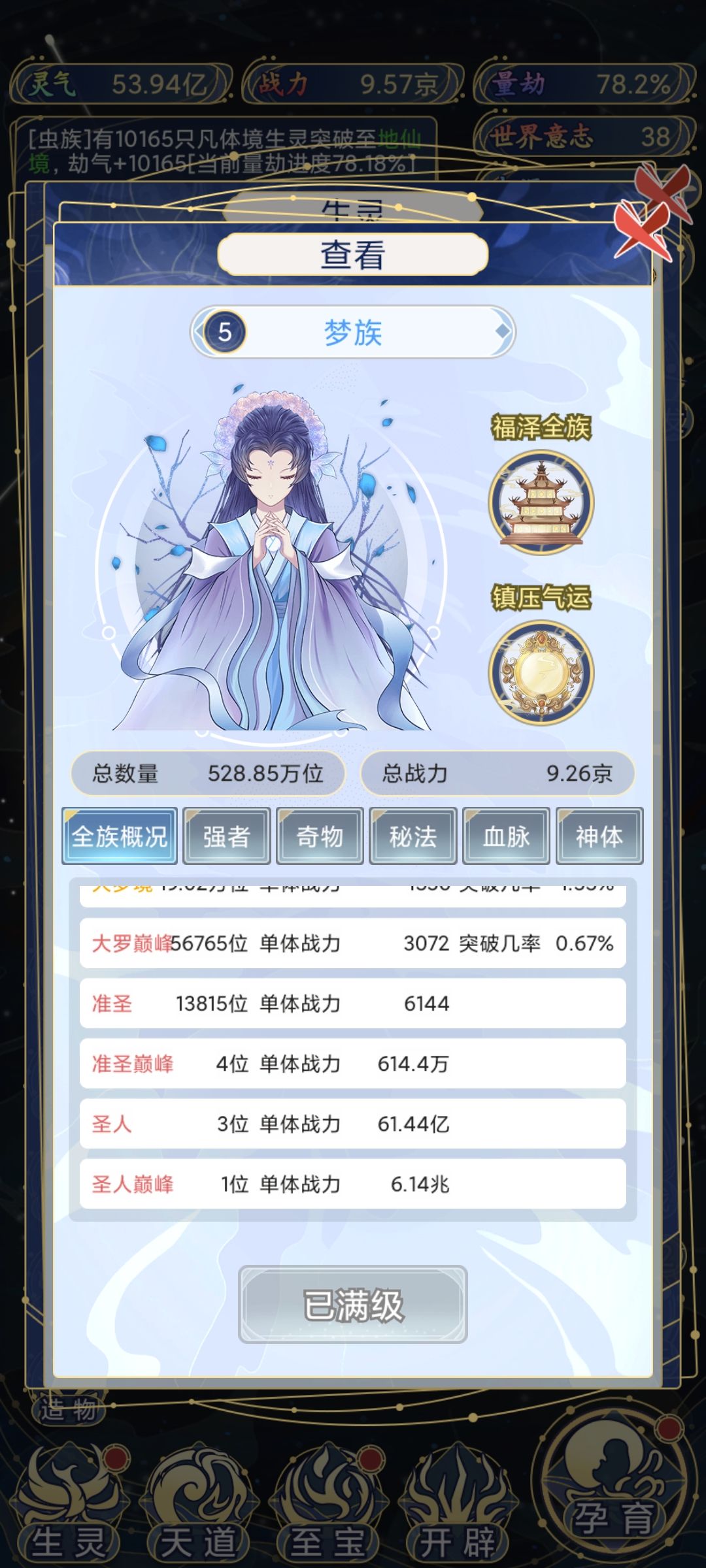
Task: Switch to the 血脉 tab
Action: (x=507, y=837)
